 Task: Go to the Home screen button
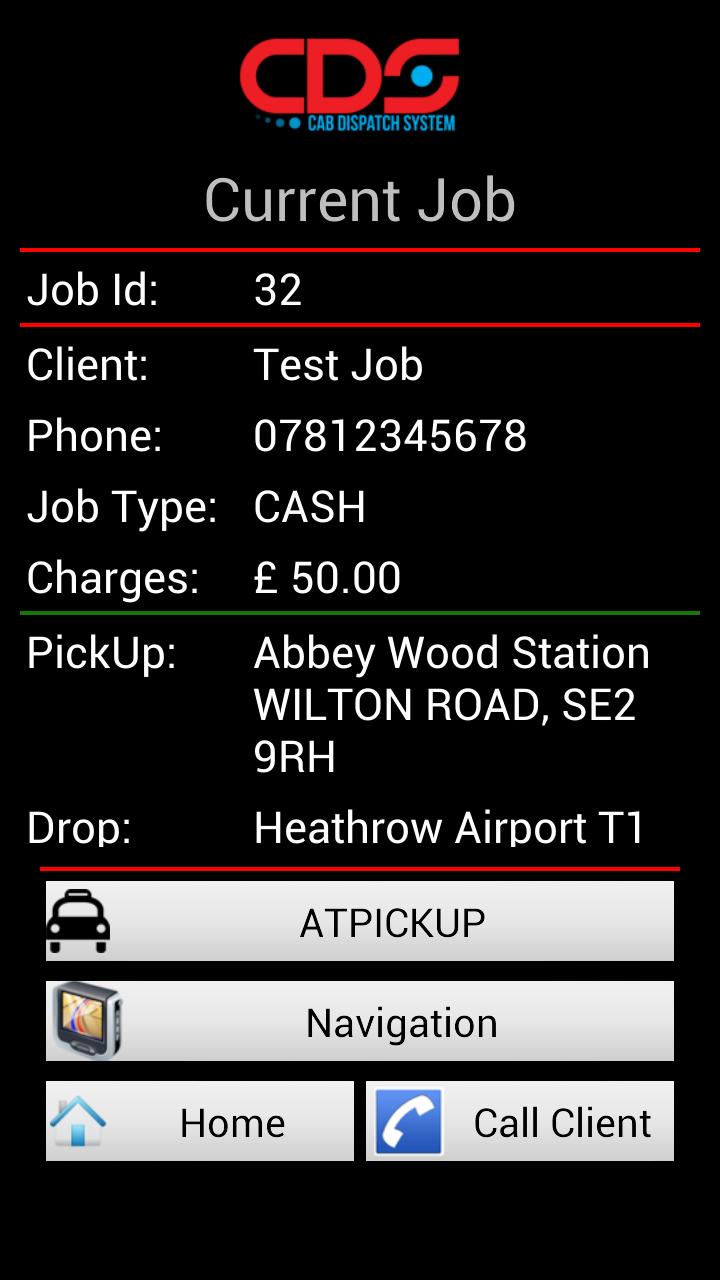pos(200,1121)
